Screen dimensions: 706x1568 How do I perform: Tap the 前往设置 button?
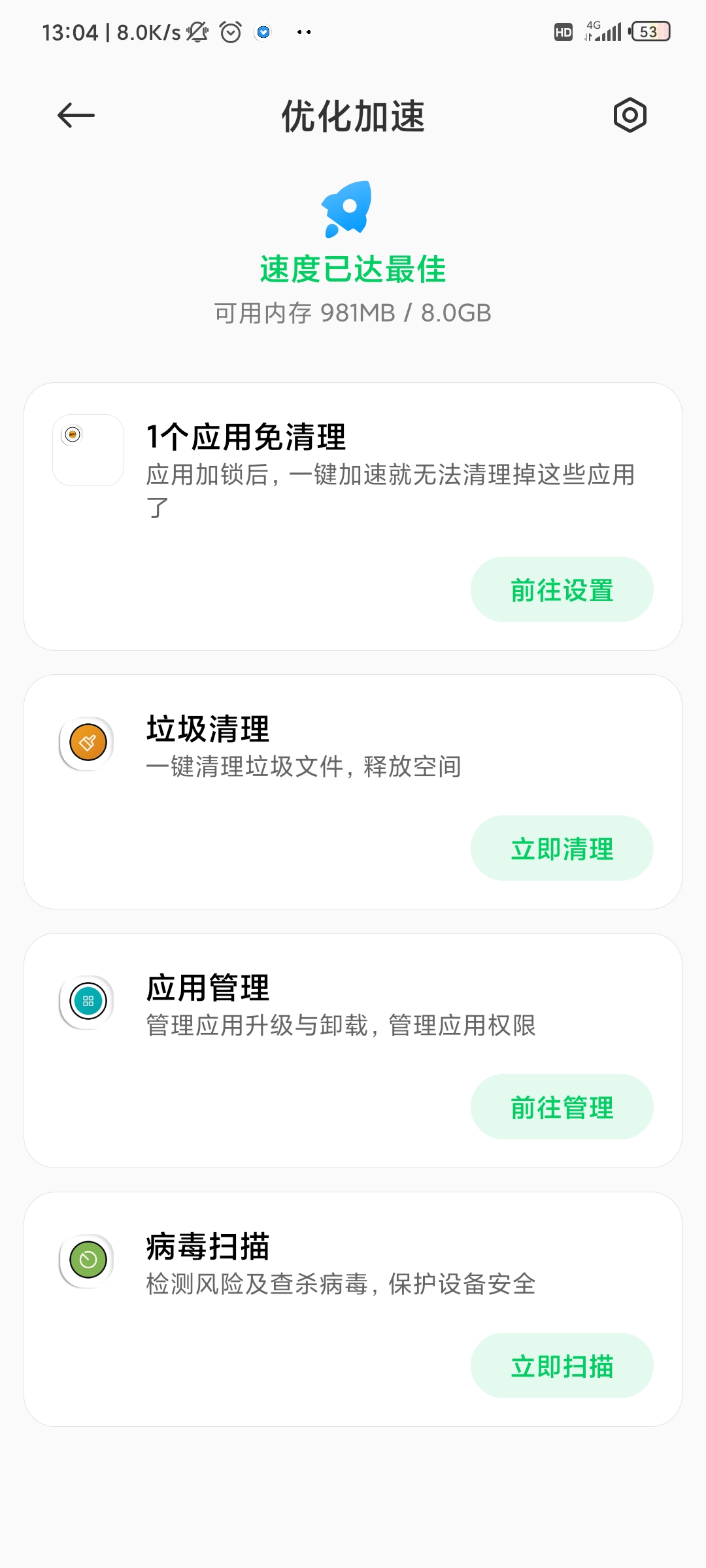pyautogui.click(x=562, y=589)
